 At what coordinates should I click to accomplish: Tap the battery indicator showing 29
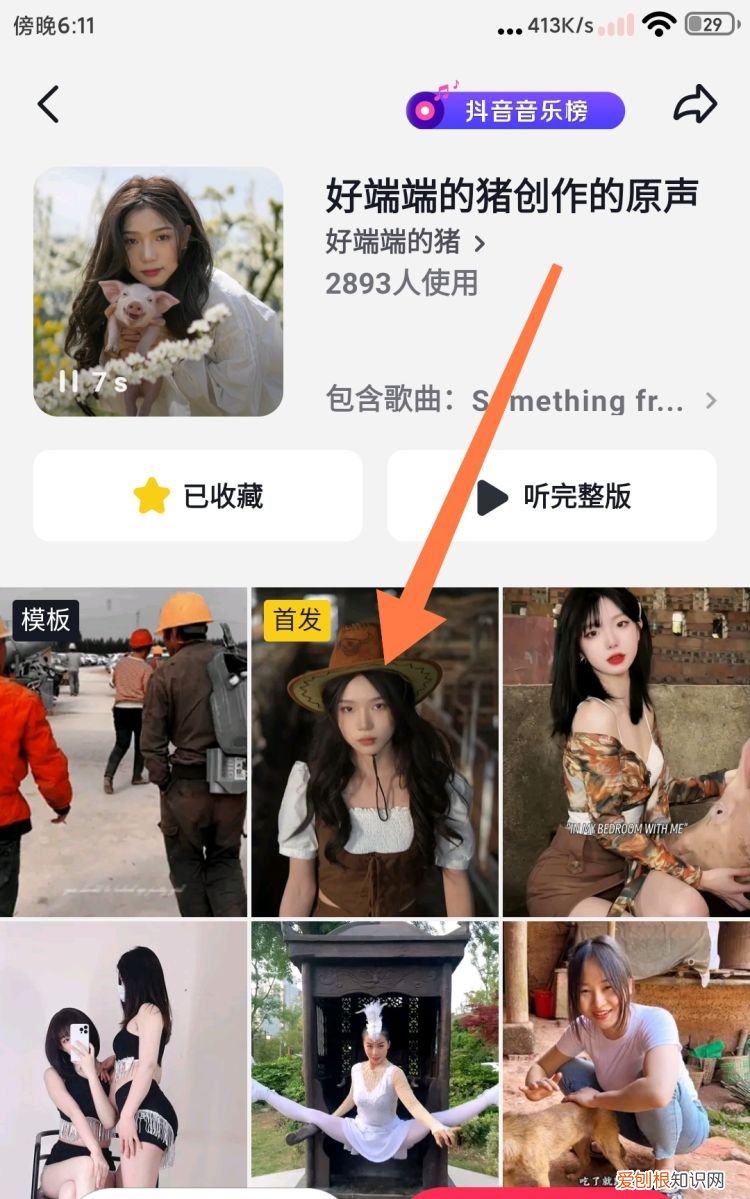pyautogui.click(x=708, y=26)
